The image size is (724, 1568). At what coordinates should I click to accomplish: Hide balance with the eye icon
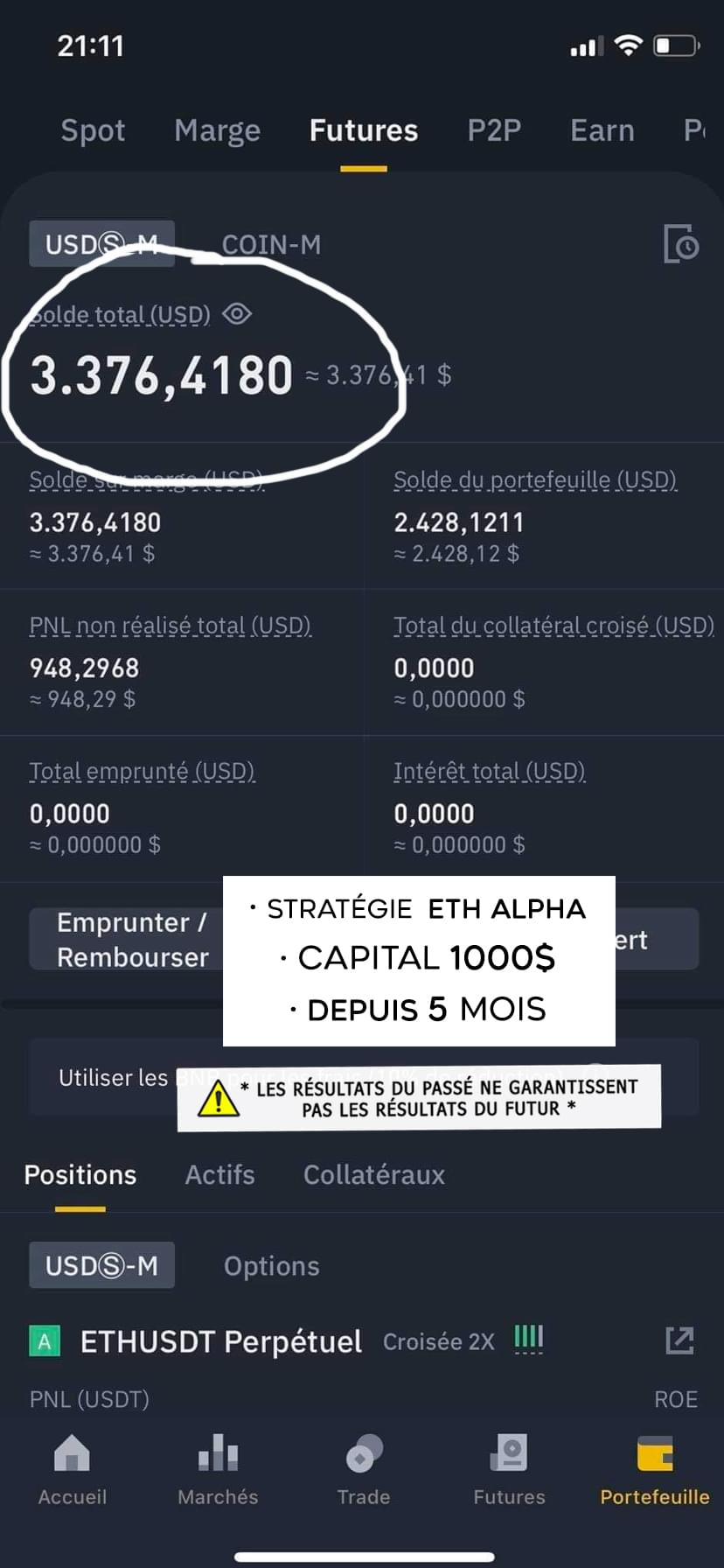(237, 313)
